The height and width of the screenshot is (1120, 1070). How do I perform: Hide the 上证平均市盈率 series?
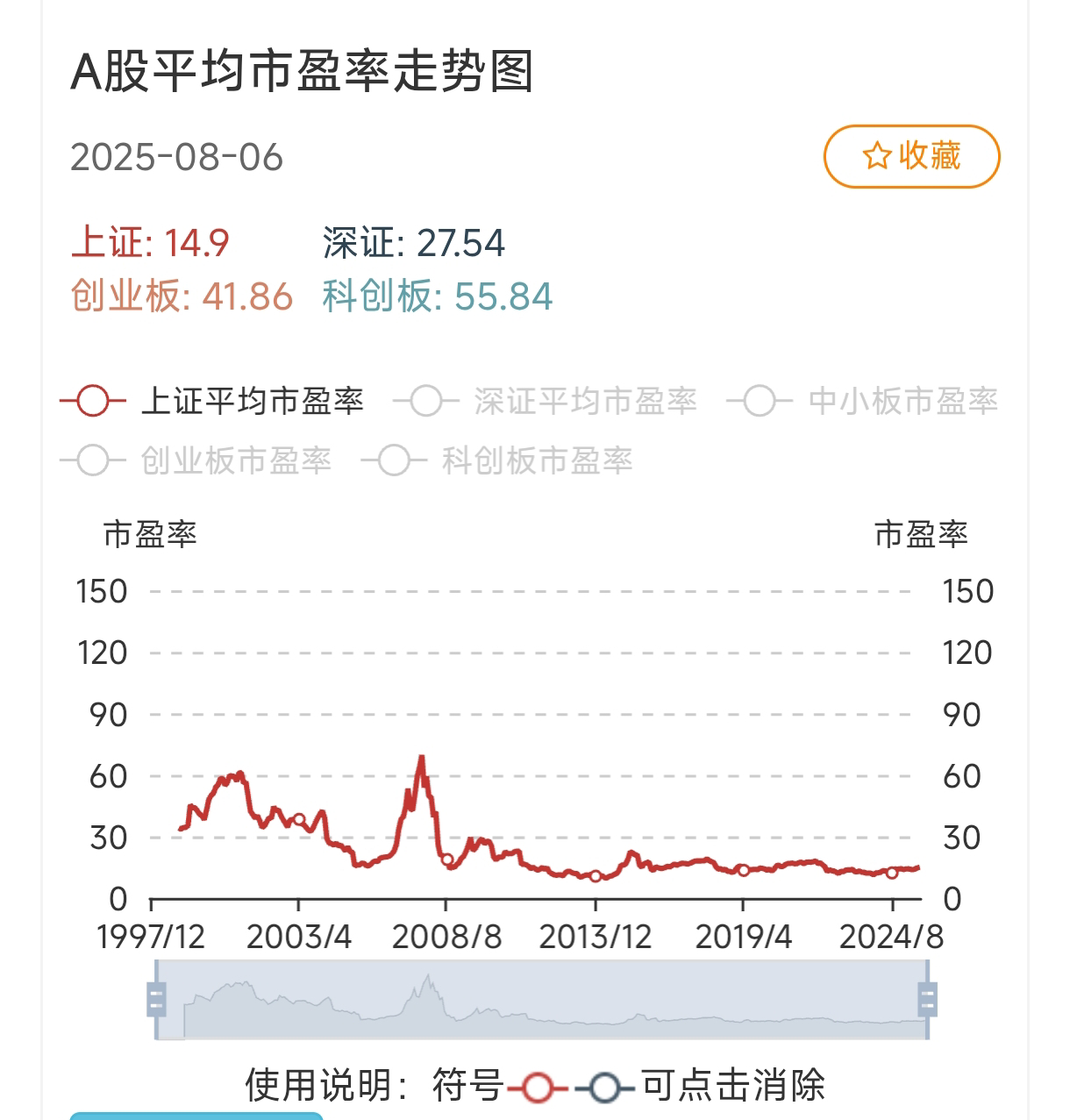[x=212, y=402]
